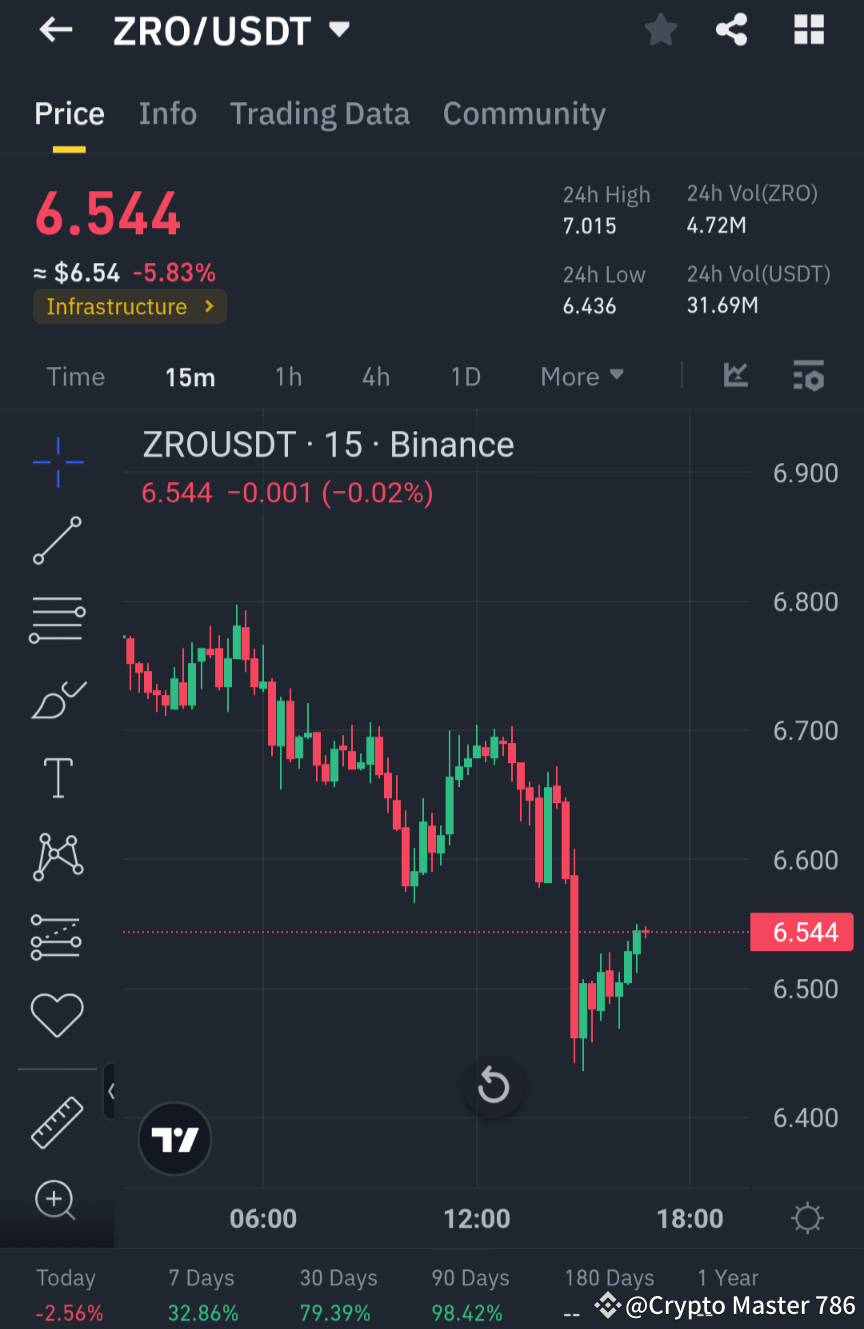The width and height of the screenshot is (864, 1329).
Task: Switch chart to line style
Action: (x=736, y=376)
